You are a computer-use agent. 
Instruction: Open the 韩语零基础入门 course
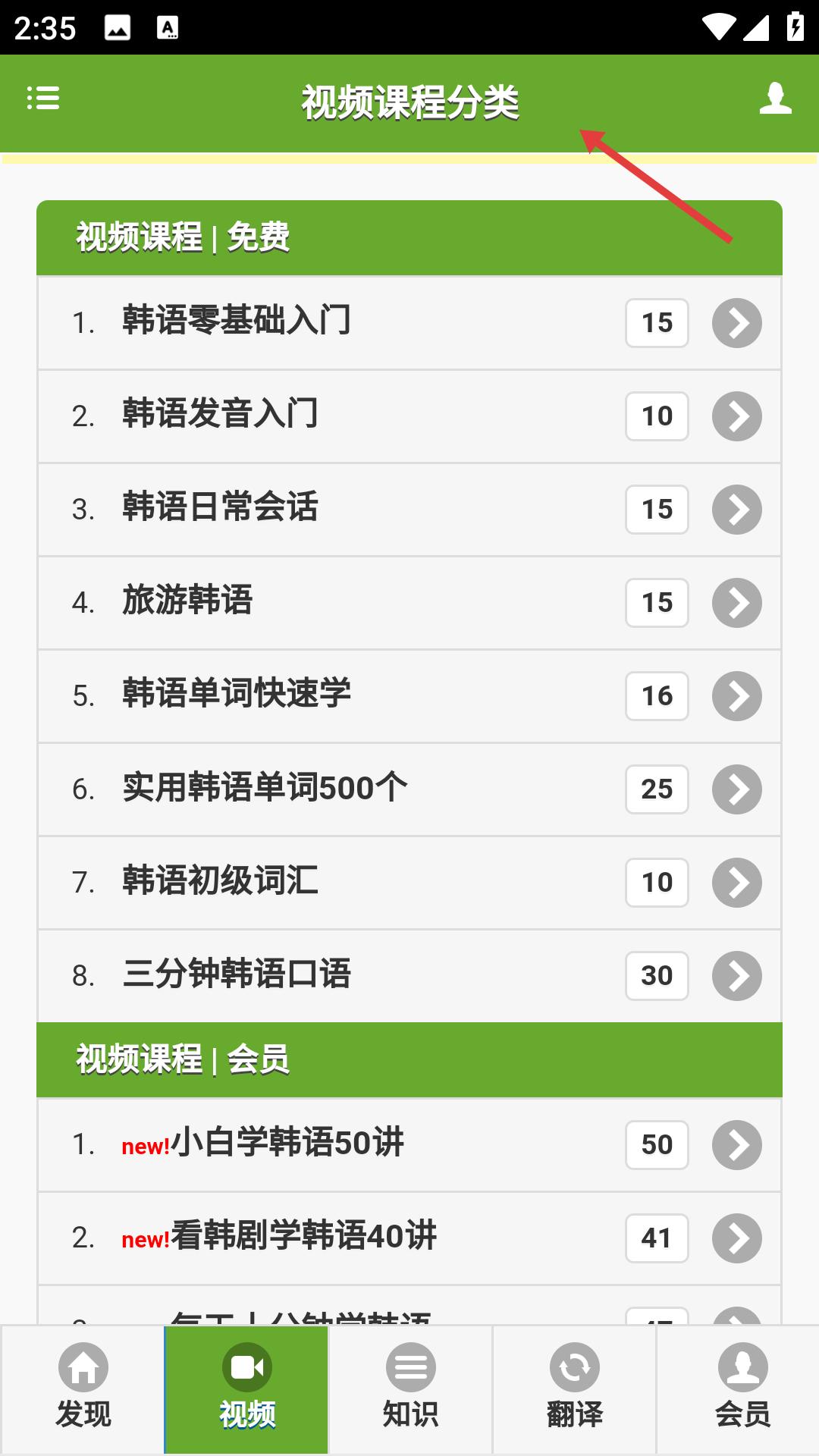click(409, 322)
